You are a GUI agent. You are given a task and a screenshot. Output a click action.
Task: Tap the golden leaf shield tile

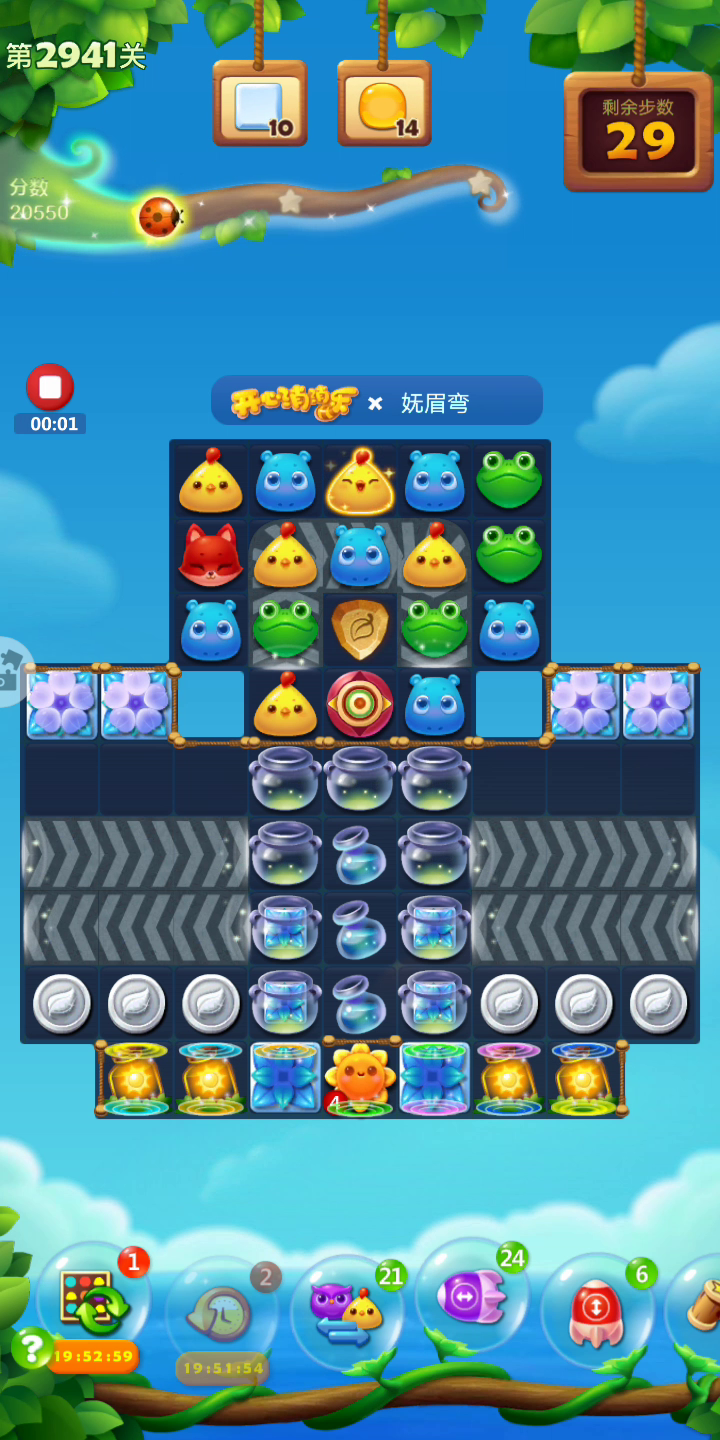coord(360,630)
